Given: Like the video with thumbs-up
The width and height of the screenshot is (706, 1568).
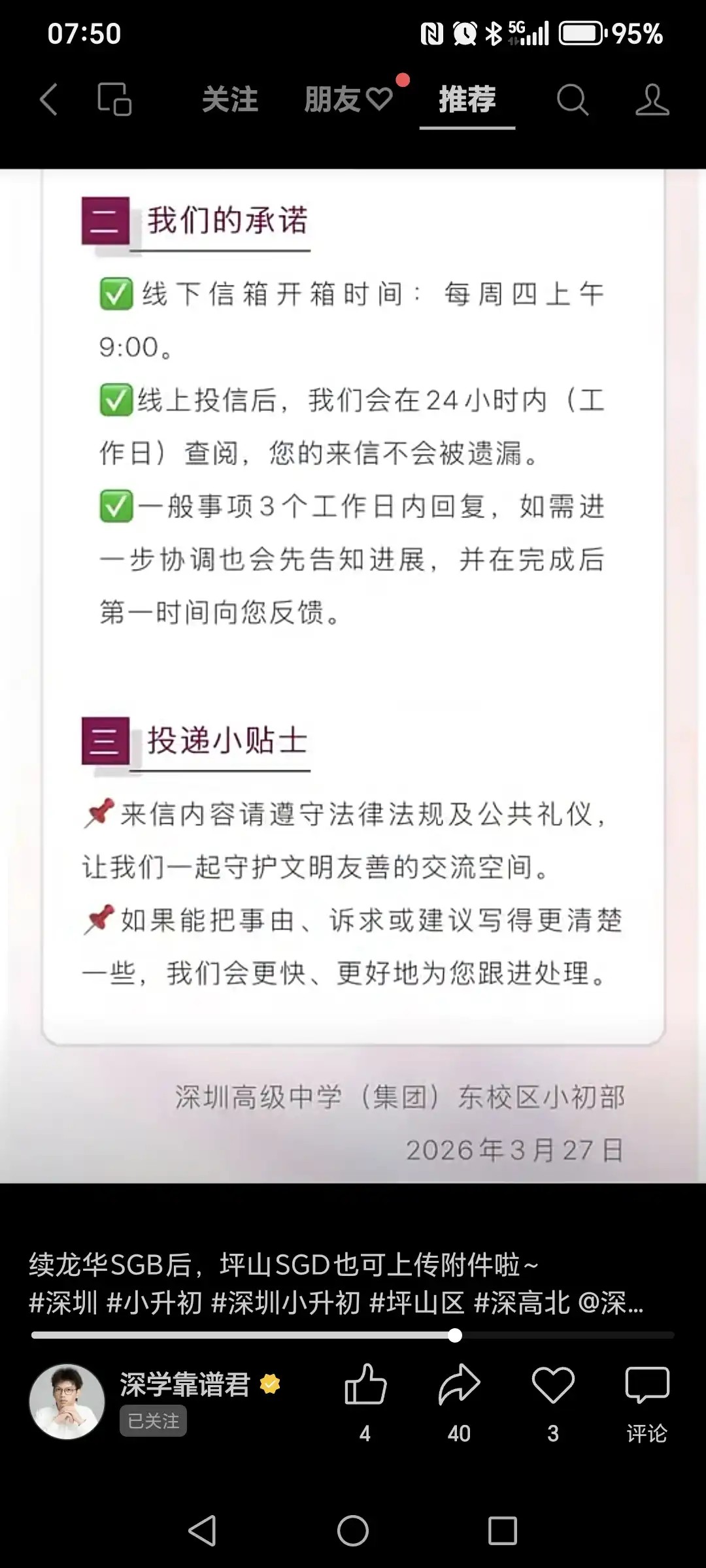Looking at the screenshot, I should click(365, 1384).
